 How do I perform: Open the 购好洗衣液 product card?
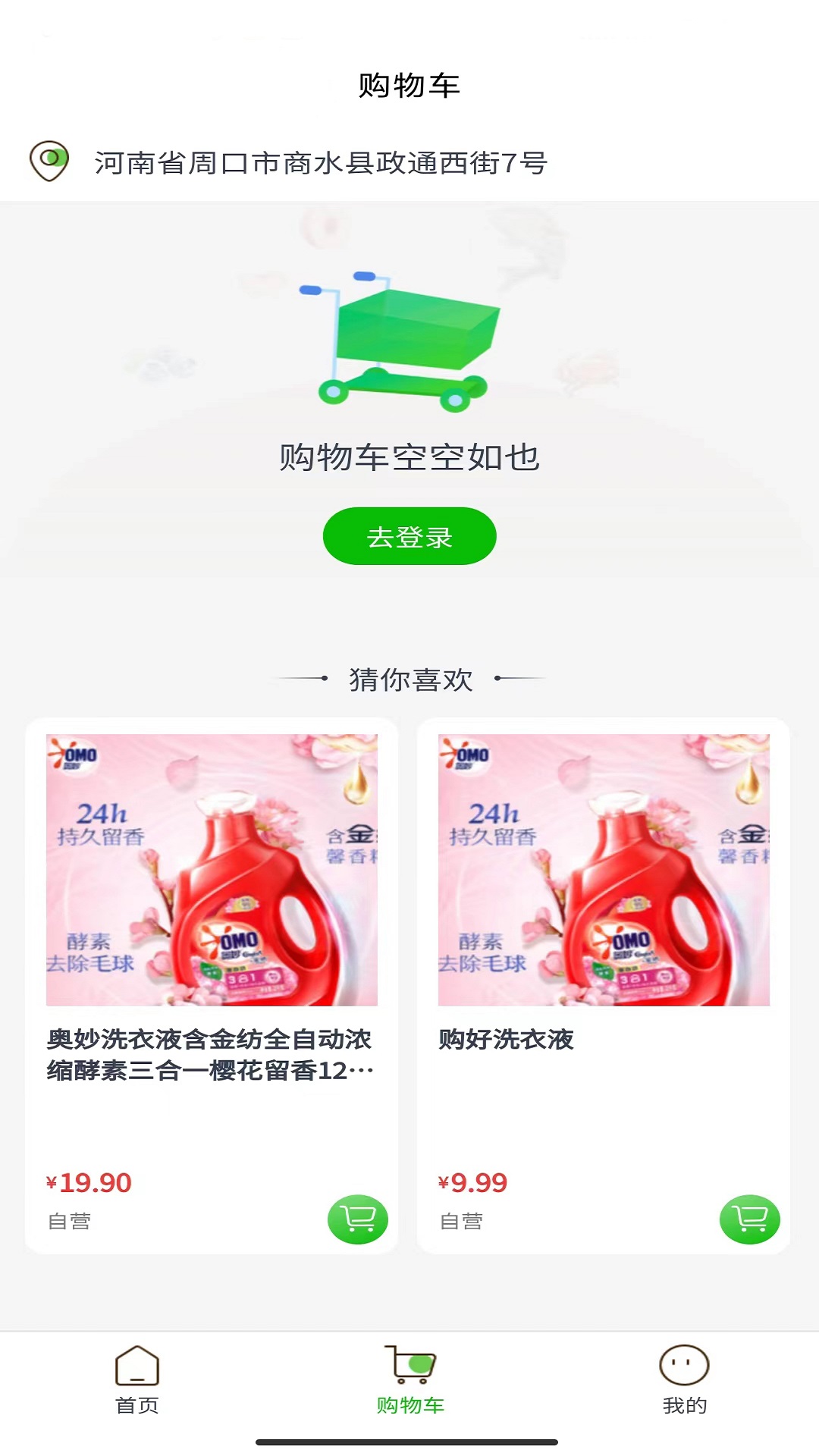tap(603, 910)
